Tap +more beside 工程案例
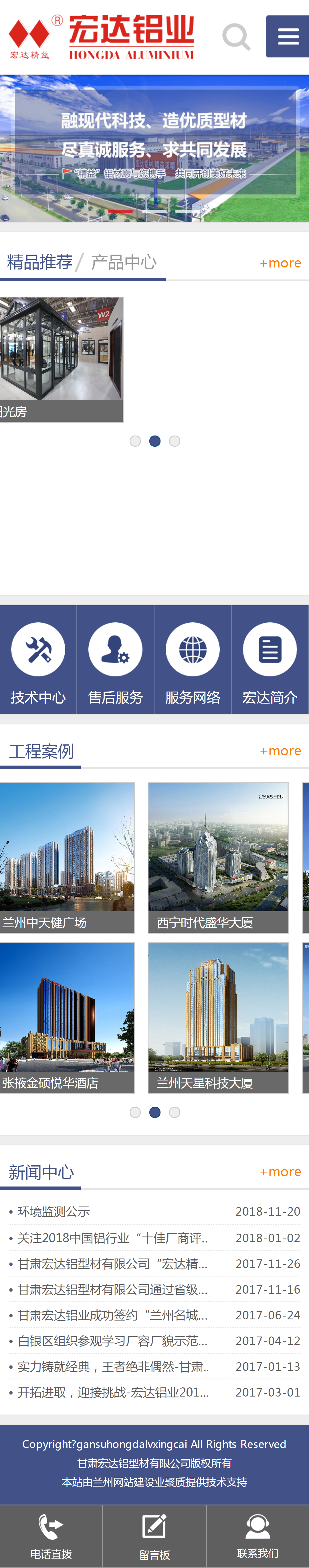This screenshot has width=309, height=1568. coord(280,751)
